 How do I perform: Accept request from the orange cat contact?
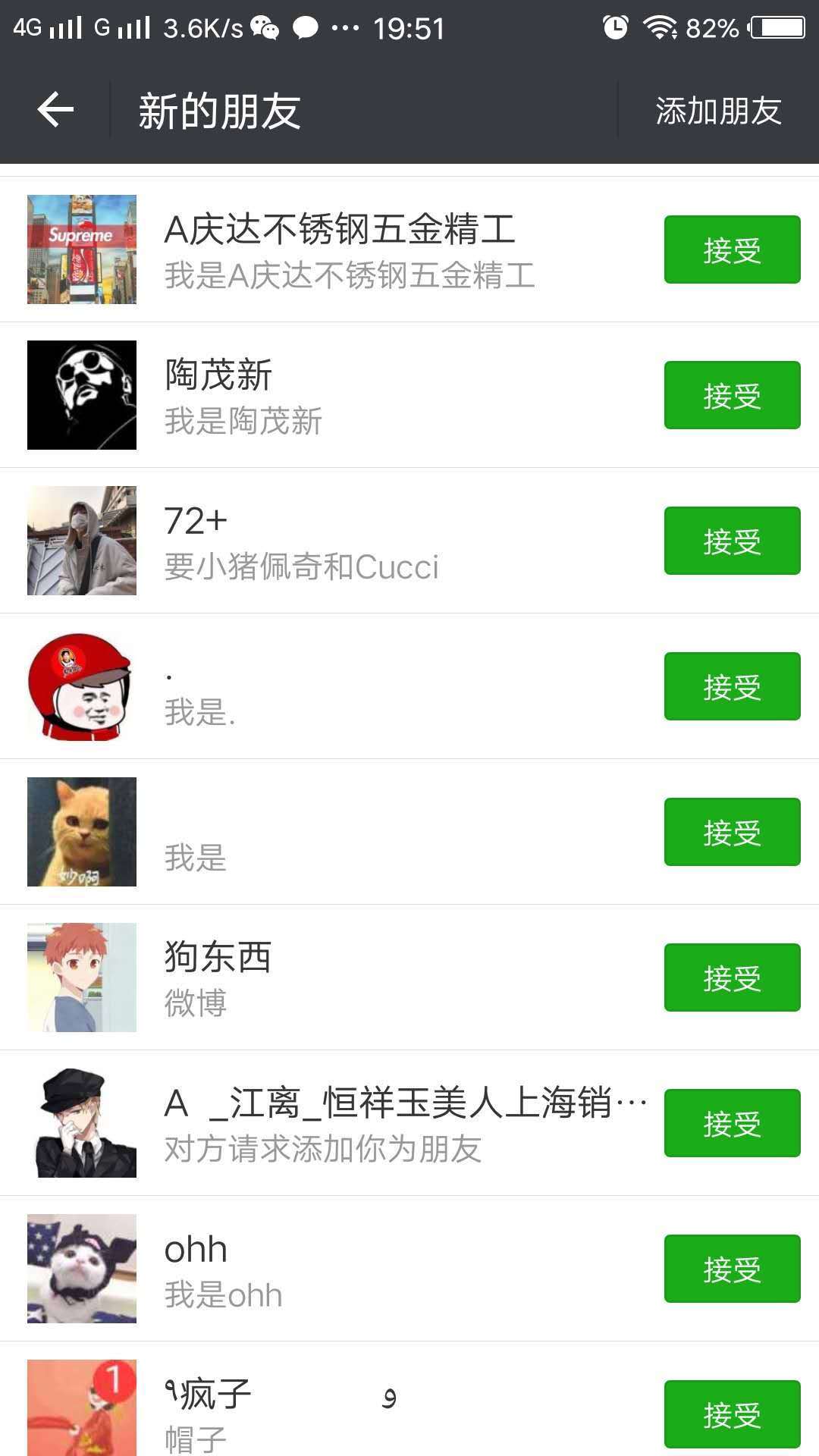732,832
